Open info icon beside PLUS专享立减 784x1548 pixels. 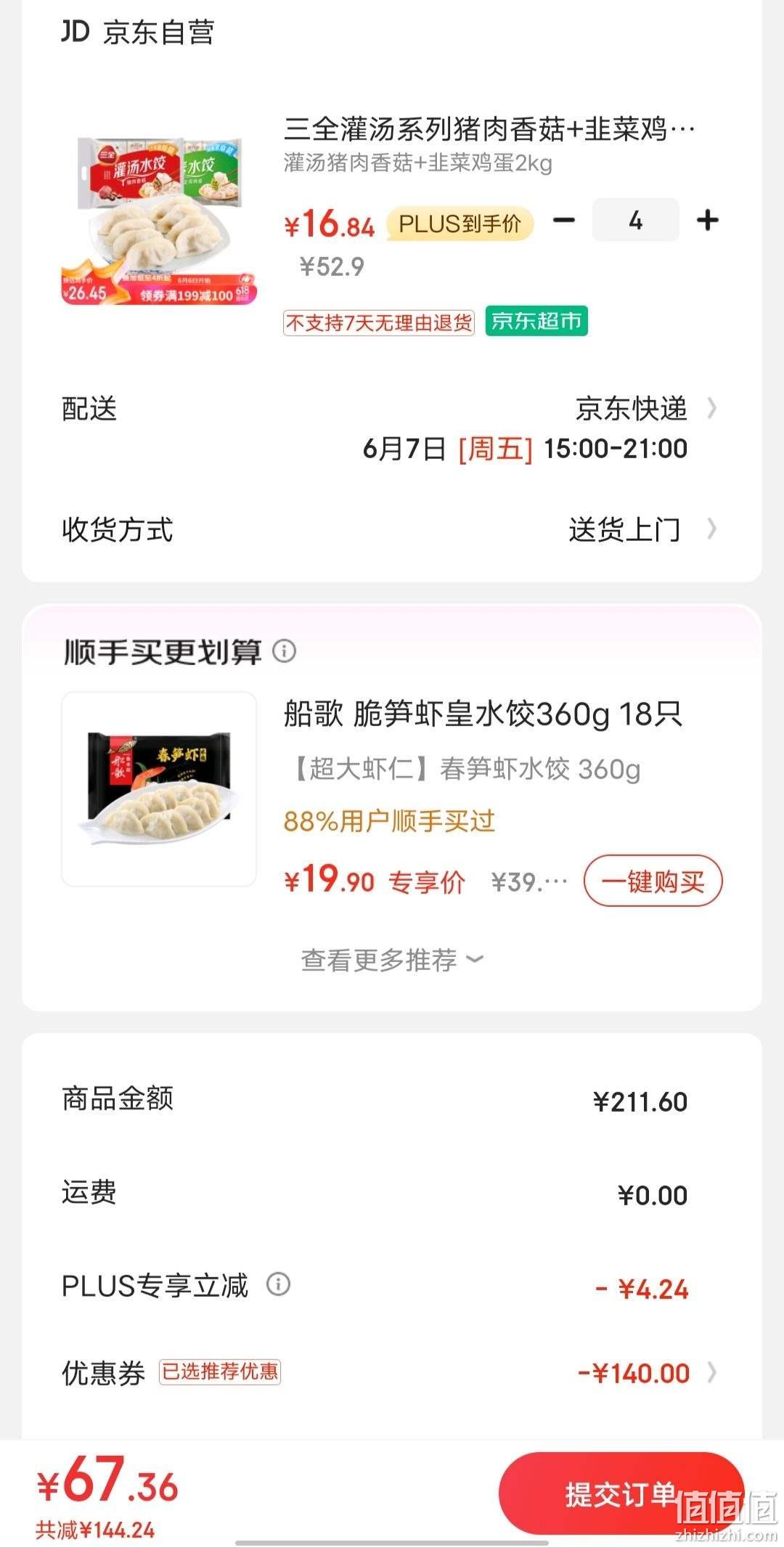tap(278, 1284)
